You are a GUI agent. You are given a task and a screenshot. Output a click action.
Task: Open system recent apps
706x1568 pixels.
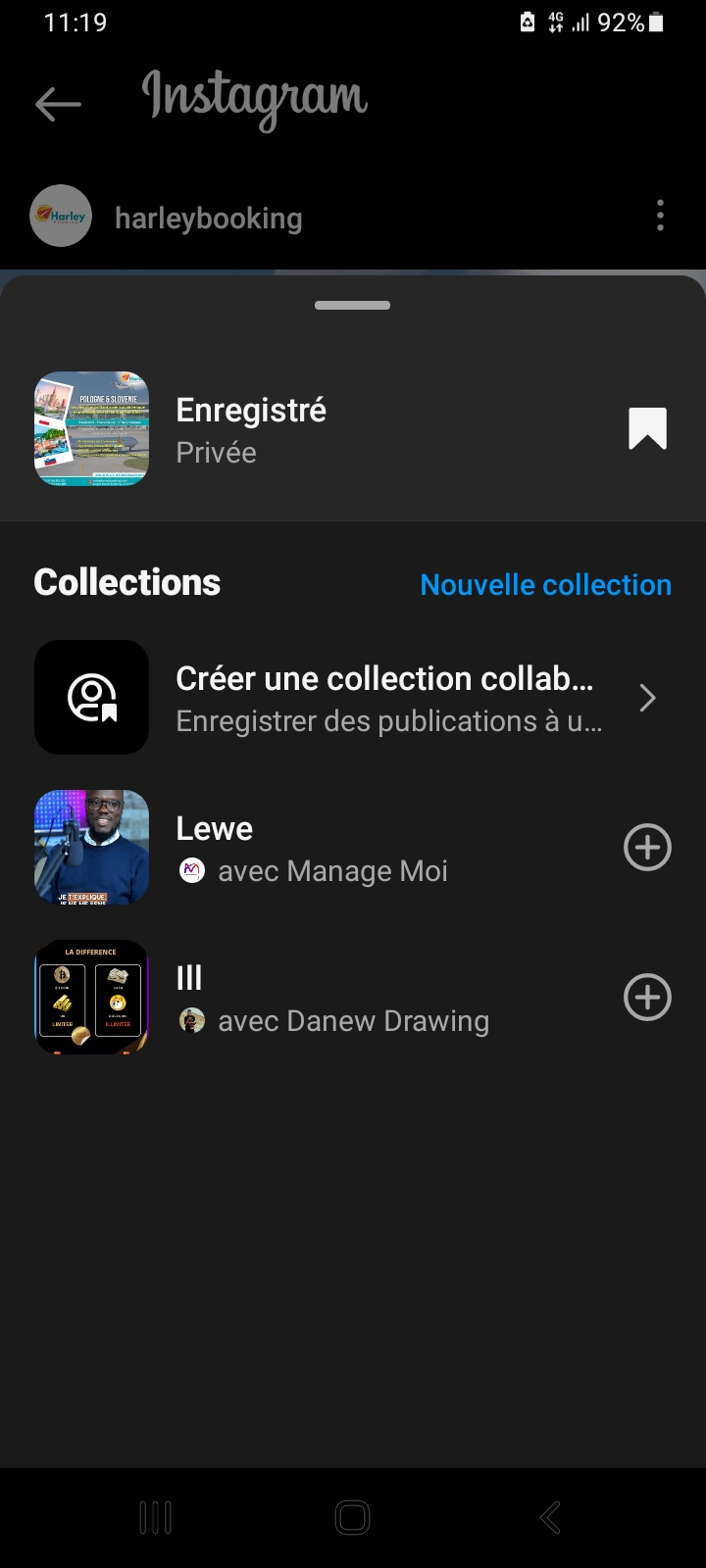pos(155,1517)
